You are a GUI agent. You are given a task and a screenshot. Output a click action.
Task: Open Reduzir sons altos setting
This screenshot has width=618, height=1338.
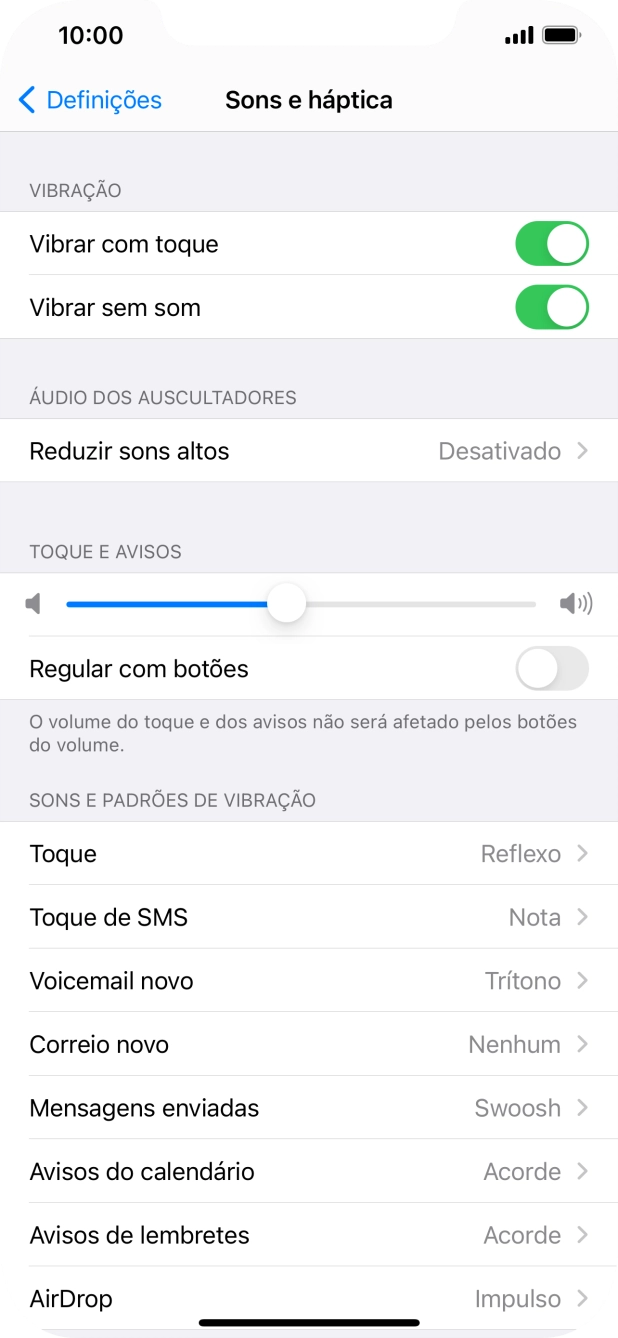(309, 451)
